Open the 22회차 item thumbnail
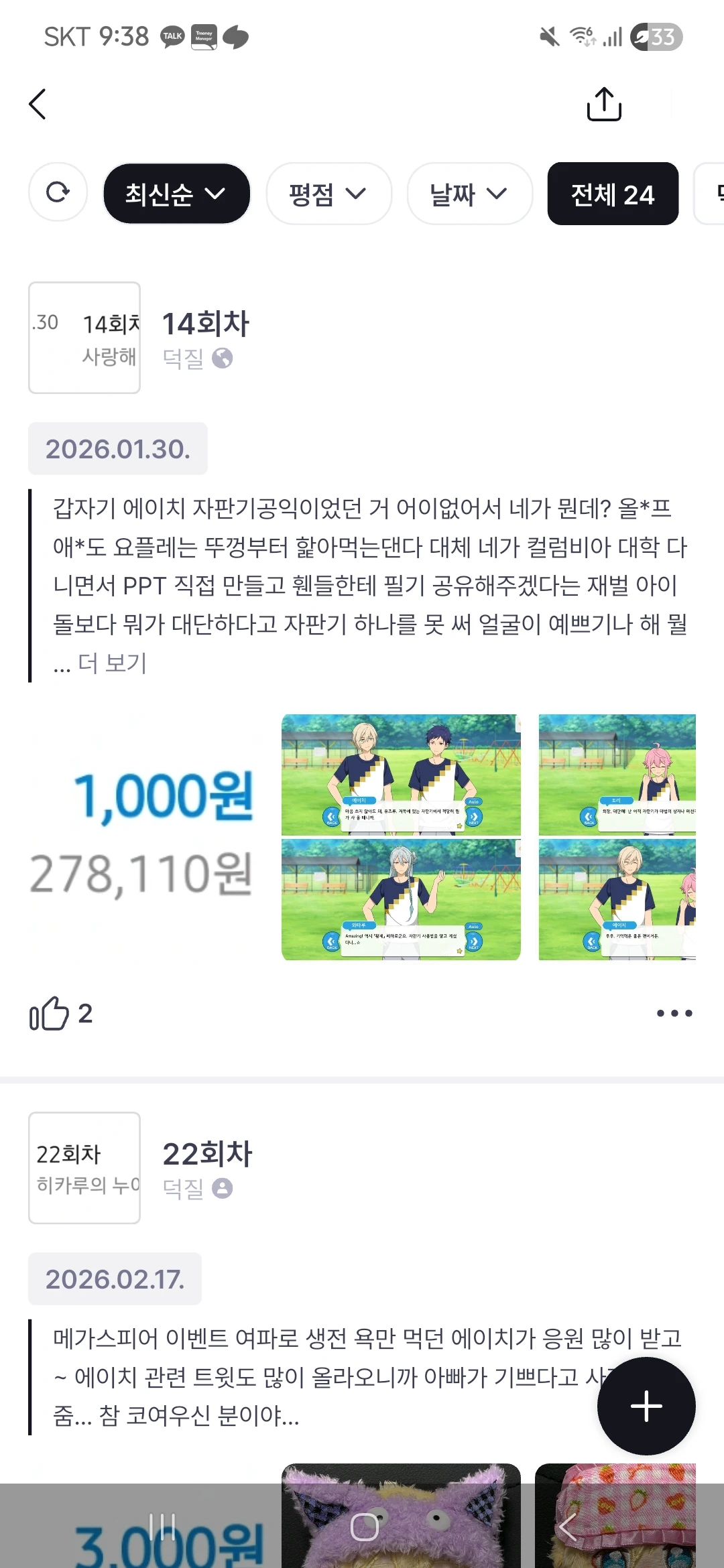This screenshot has width=724, height=1568. point(84,1168)
